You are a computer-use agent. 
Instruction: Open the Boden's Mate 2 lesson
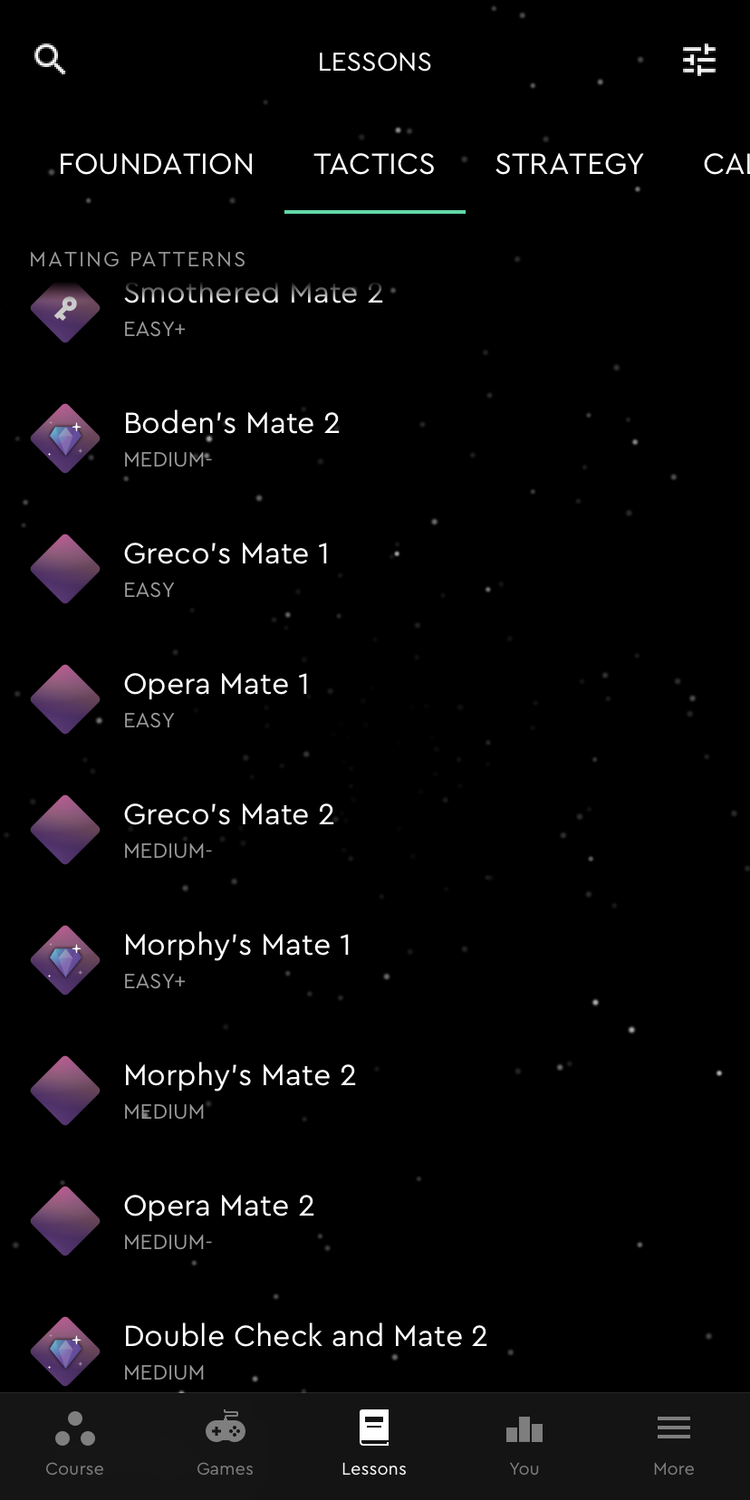coord(231,437)
